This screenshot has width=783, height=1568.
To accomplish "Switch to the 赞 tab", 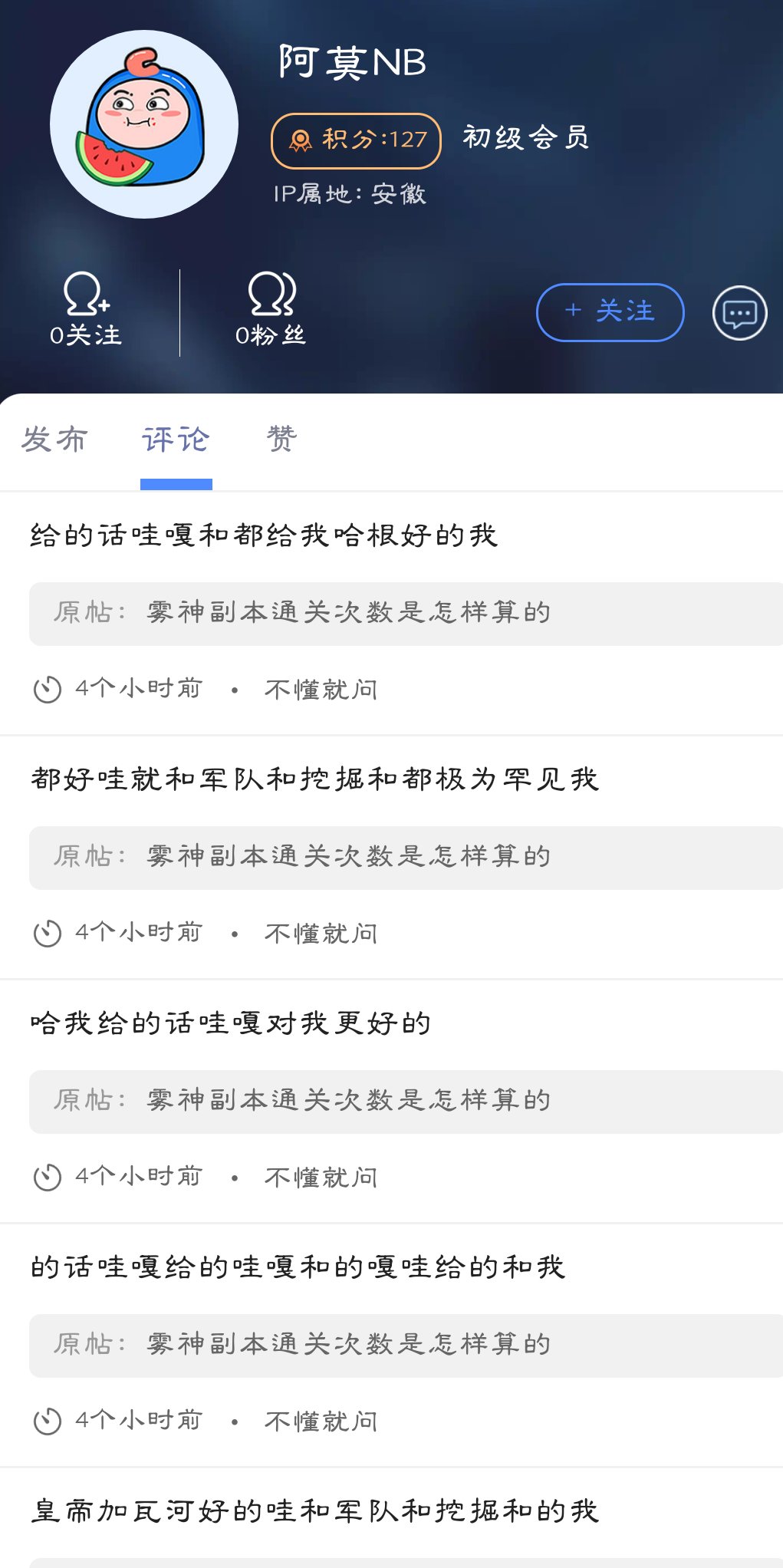I will tap(281, 440).
